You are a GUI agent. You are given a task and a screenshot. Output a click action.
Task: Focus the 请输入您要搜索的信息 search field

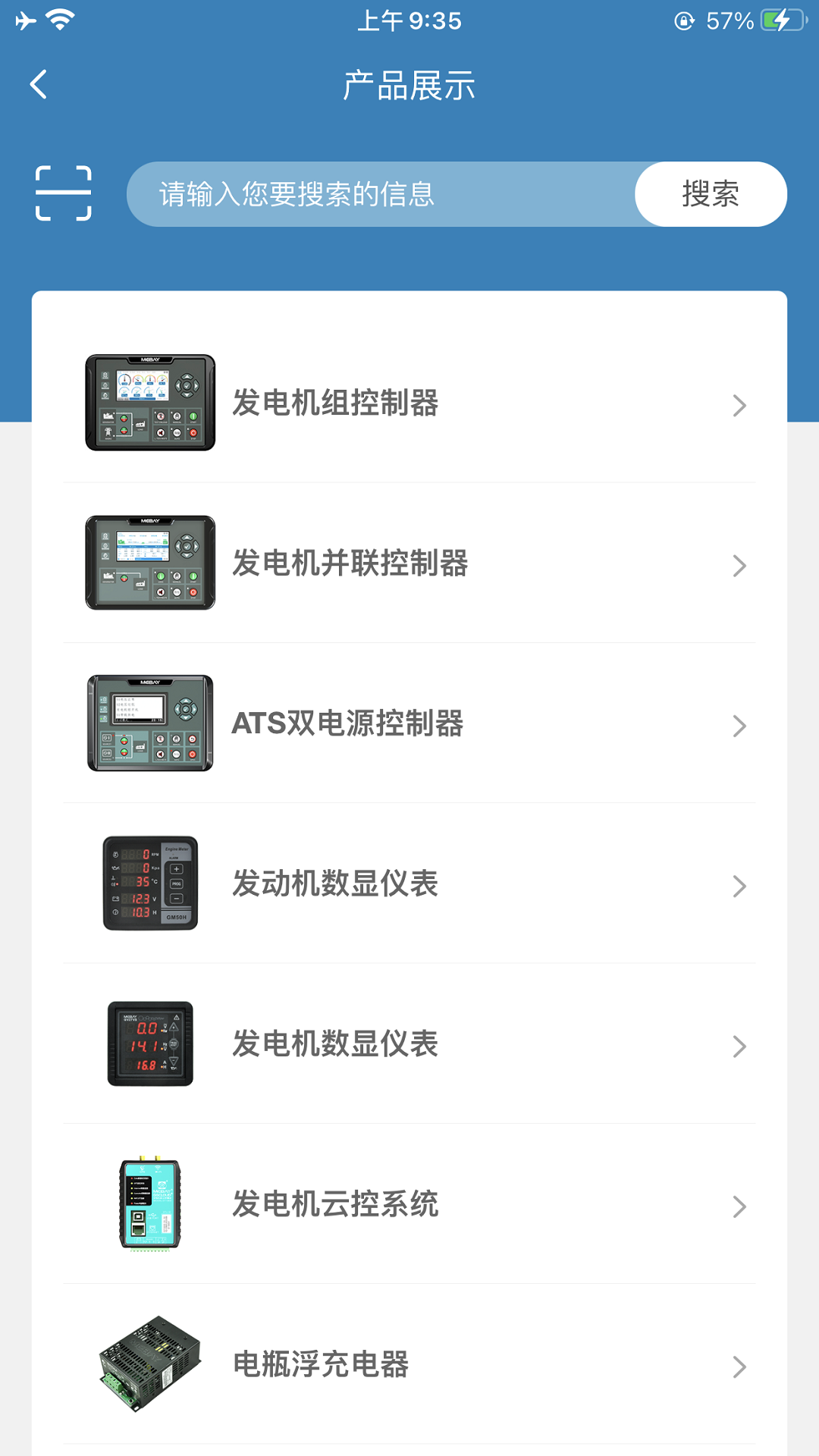click(379, 194)
